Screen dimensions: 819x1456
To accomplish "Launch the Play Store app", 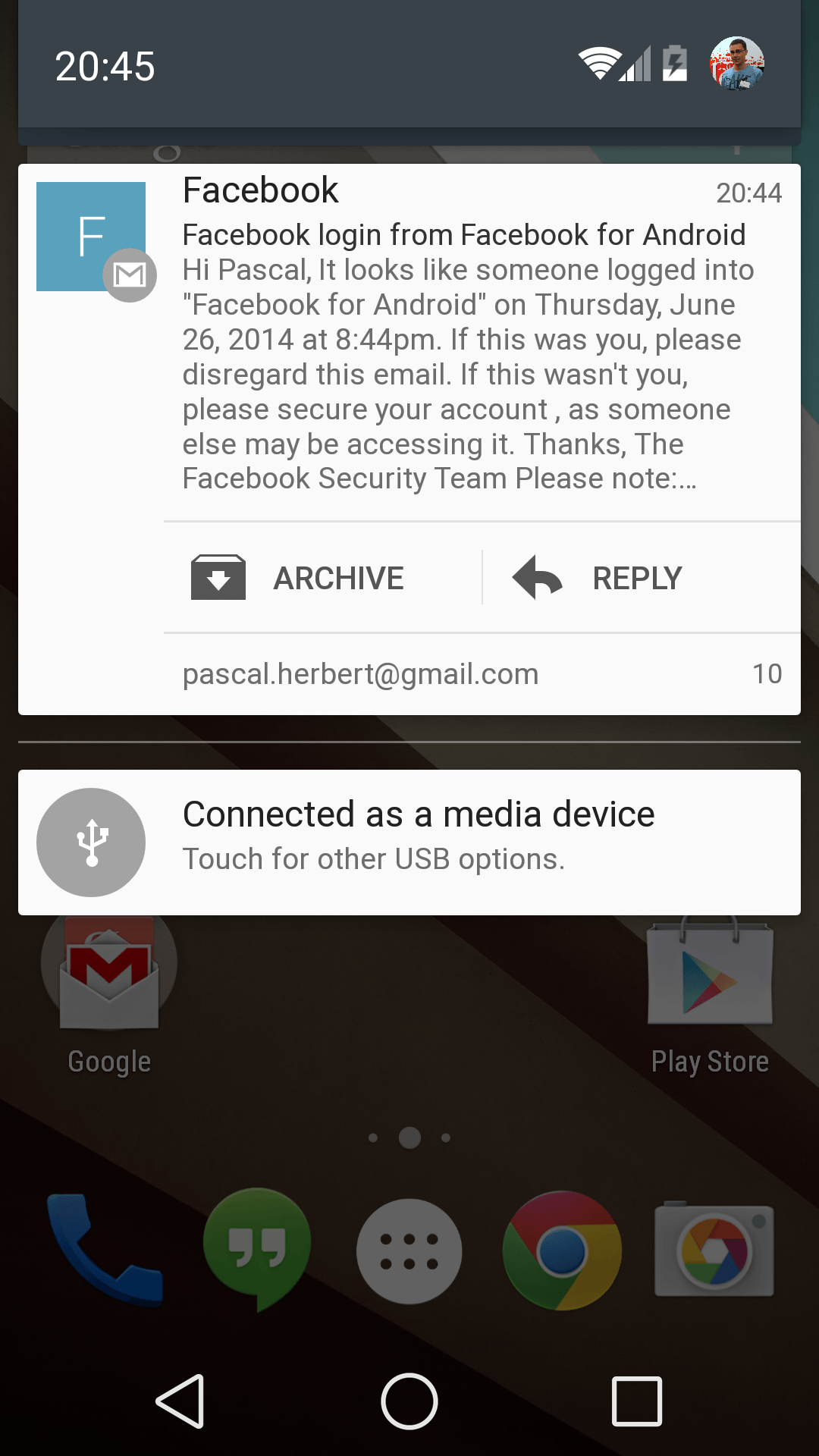I will [710, 978].
